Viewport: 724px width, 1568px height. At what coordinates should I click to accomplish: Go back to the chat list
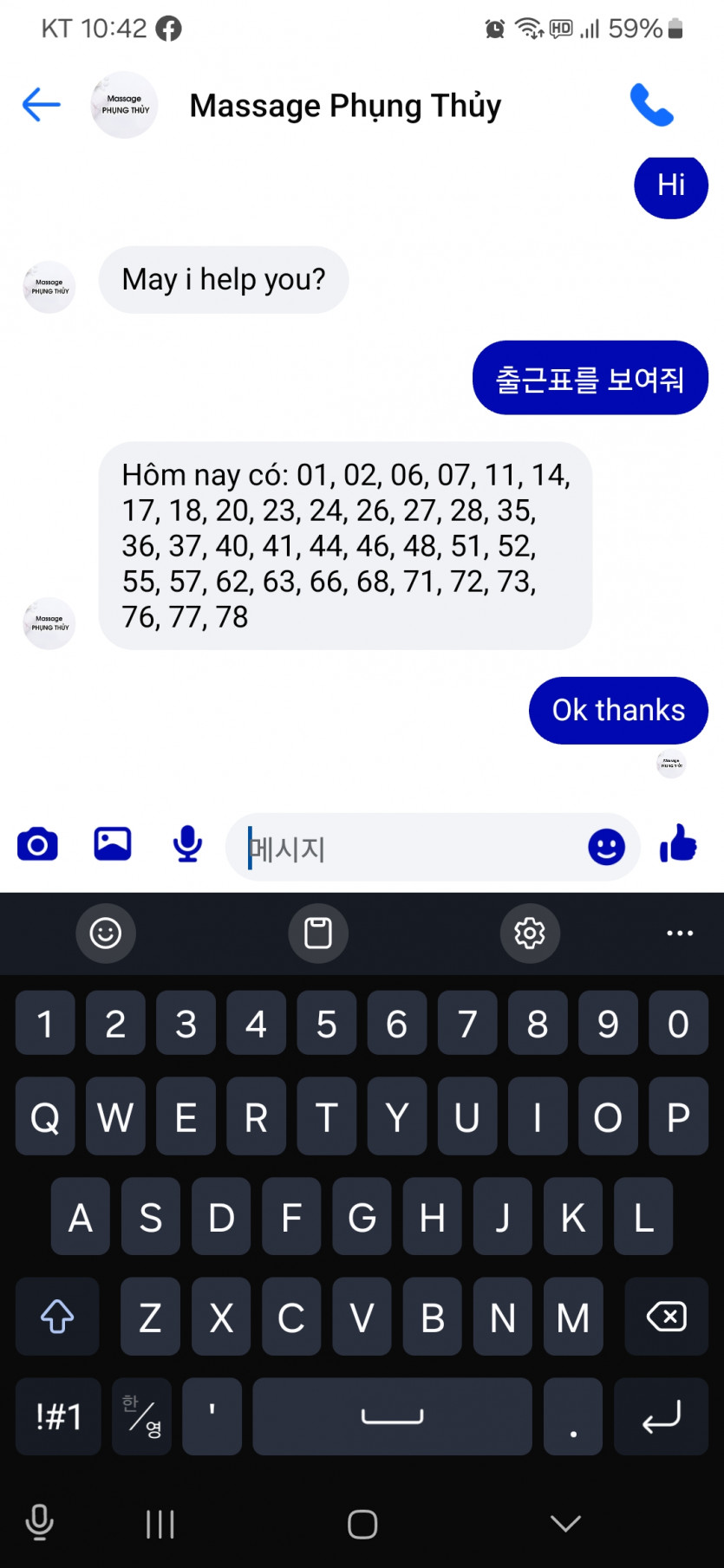pos(40,104)
